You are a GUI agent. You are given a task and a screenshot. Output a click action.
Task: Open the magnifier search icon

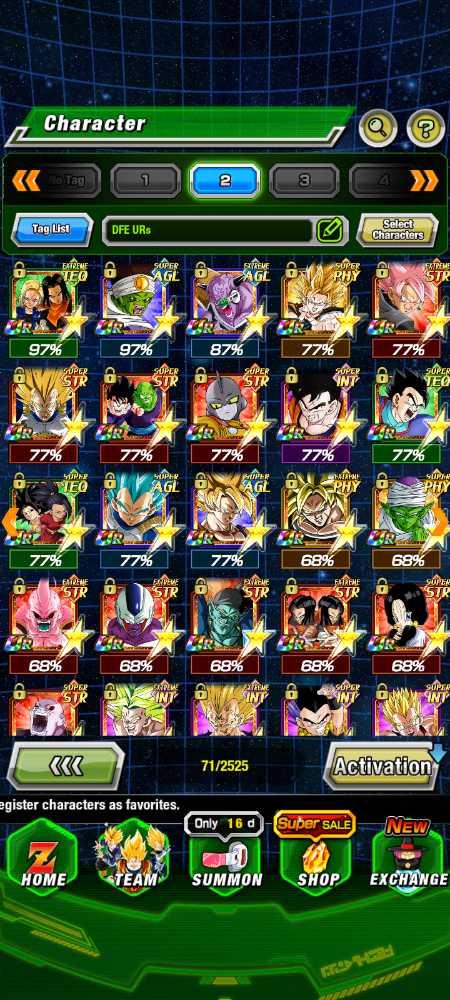point(377,129)
